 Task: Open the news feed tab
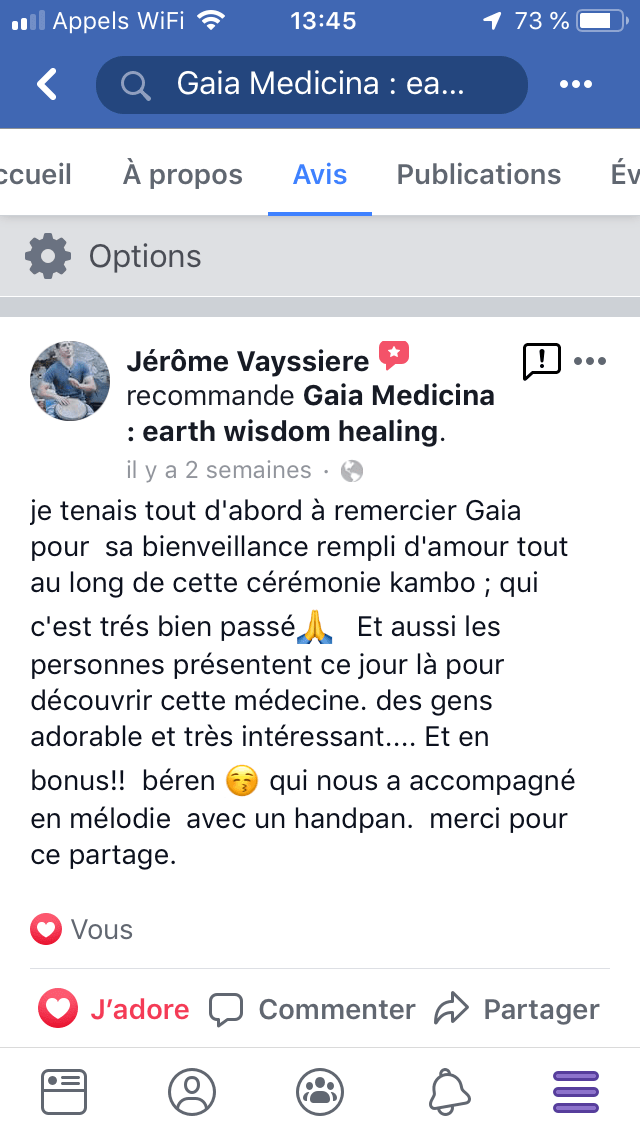64,1091
